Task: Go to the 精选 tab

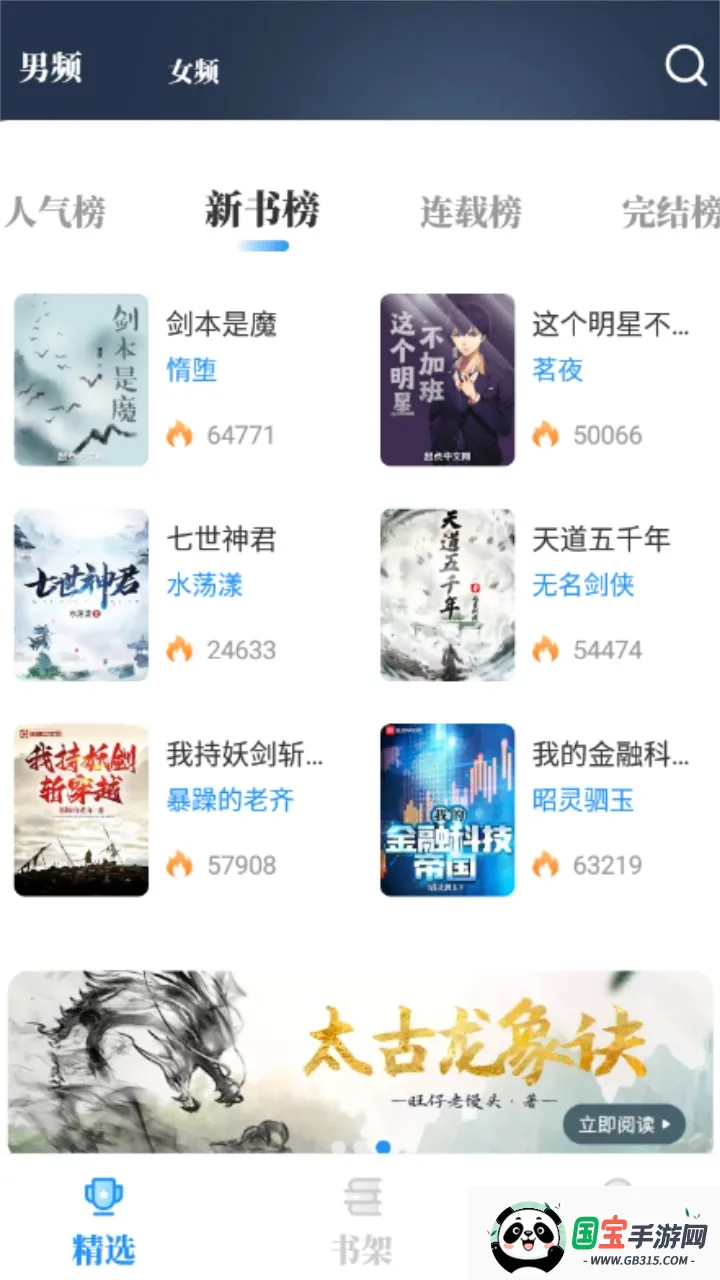Action: pos(103,1222)
